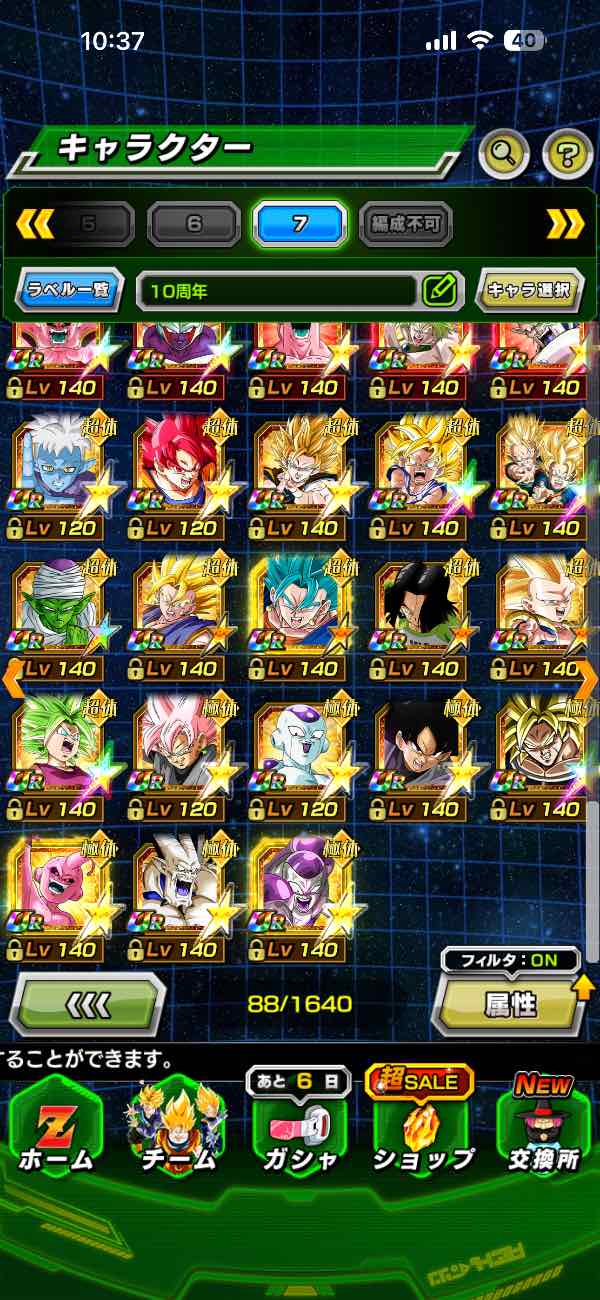Go to previous label tabs with left arrows
Screen dimensions: 600x1300
34,224
